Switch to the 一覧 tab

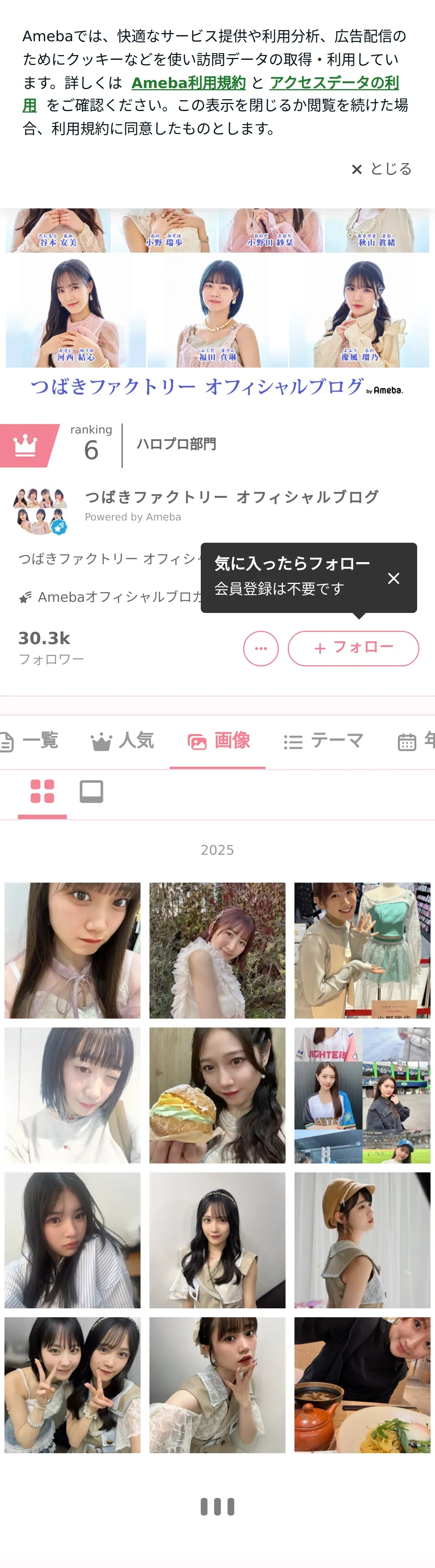30,741
